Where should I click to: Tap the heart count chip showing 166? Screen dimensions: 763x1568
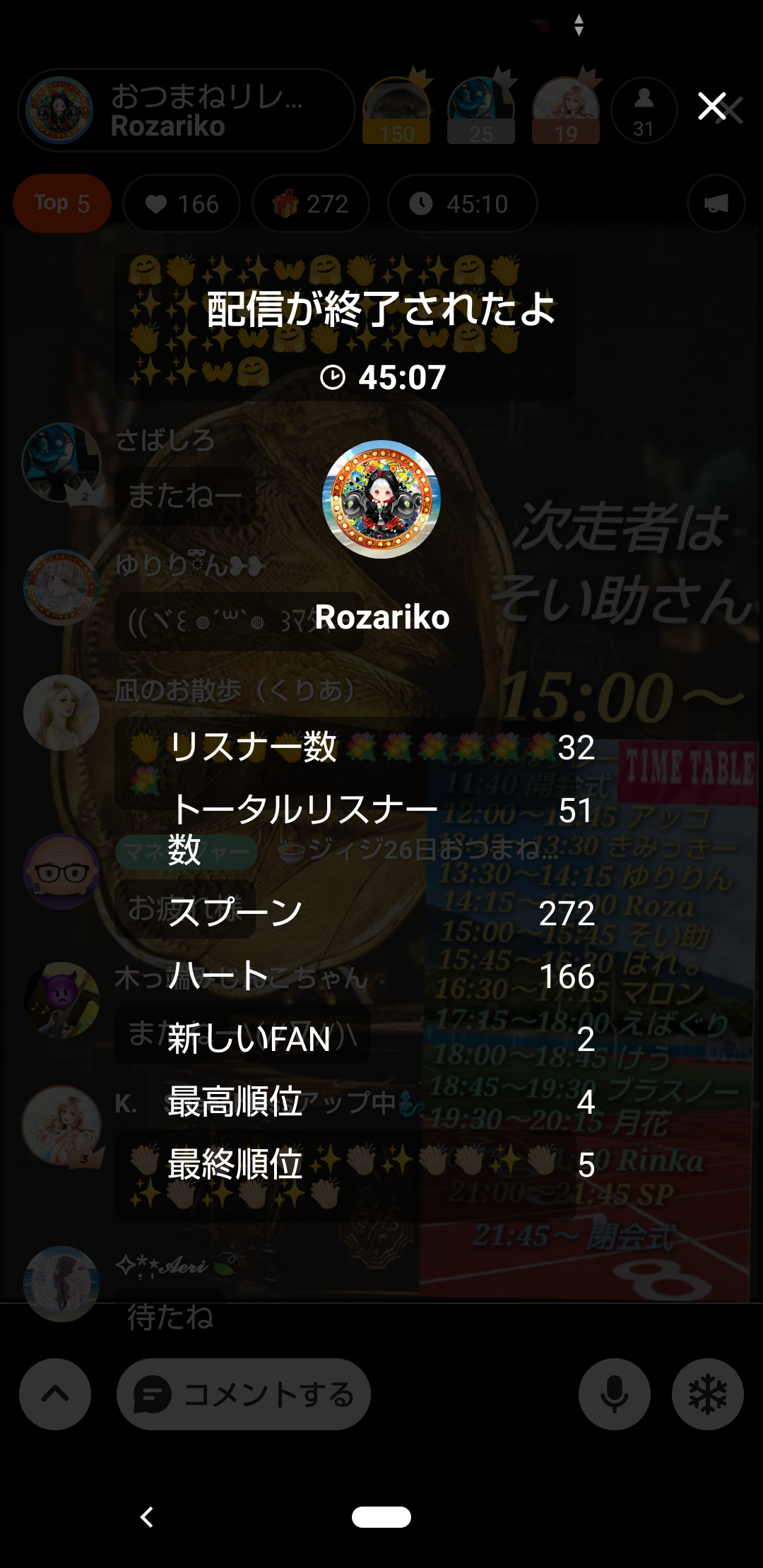(182, 204)
